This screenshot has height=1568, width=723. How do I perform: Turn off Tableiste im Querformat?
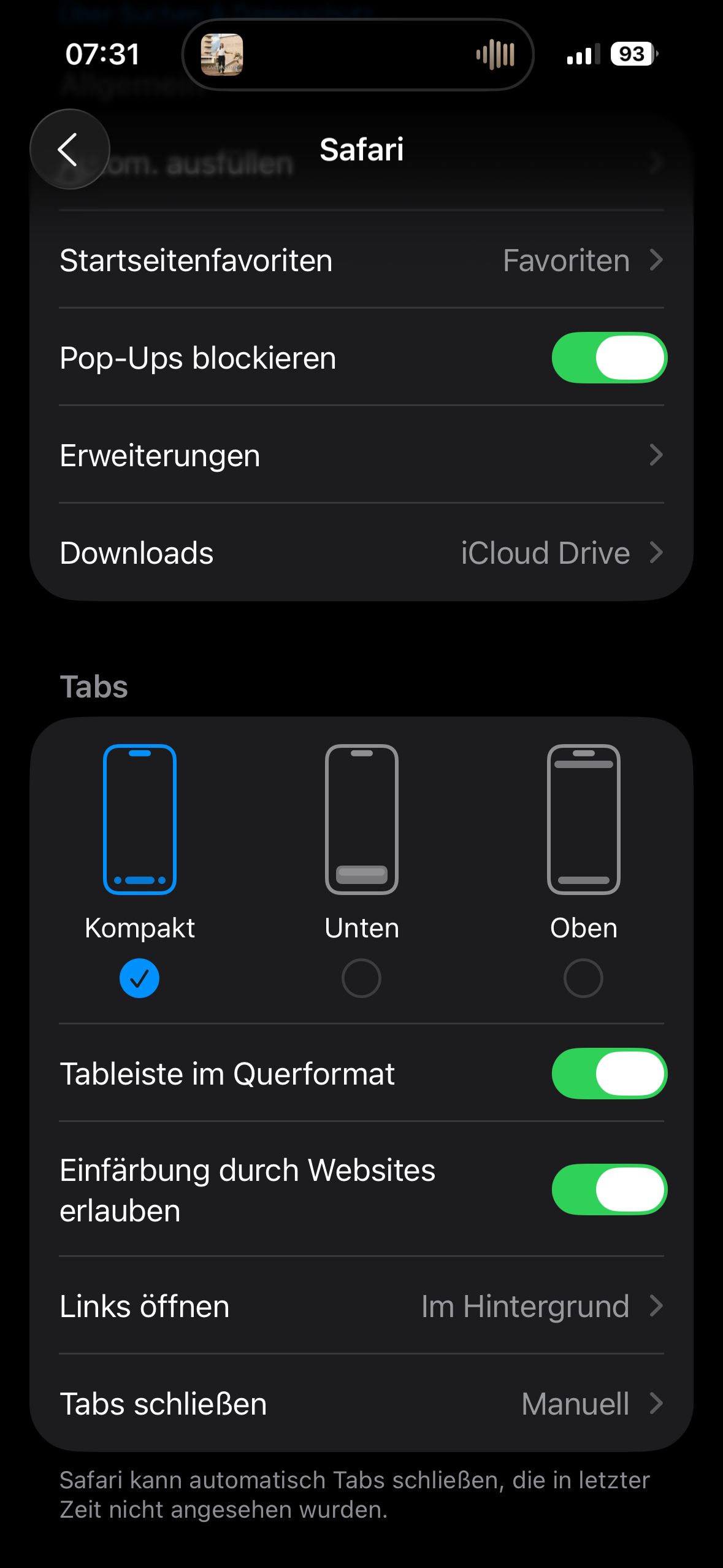pyautogui.click(x=609, y=1074)
